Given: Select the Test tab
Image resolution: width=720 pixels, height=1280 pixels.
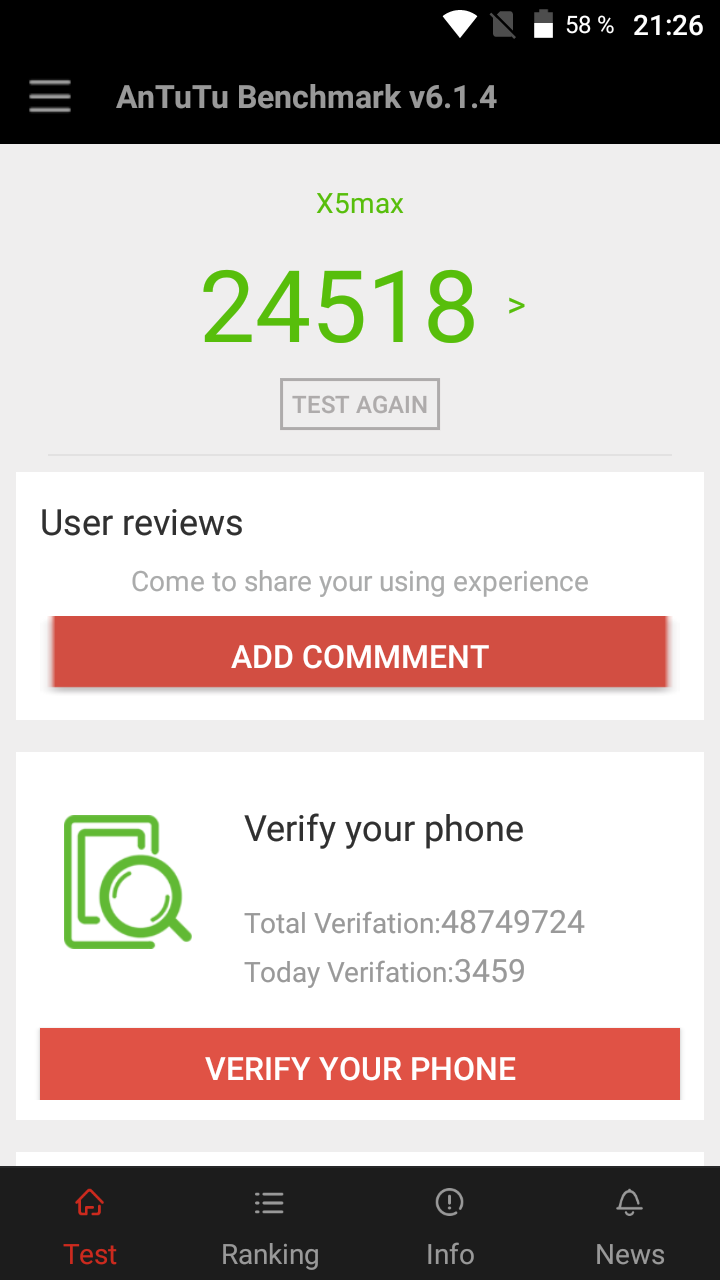Looking at the screenshot, I should click(90, 1226).
